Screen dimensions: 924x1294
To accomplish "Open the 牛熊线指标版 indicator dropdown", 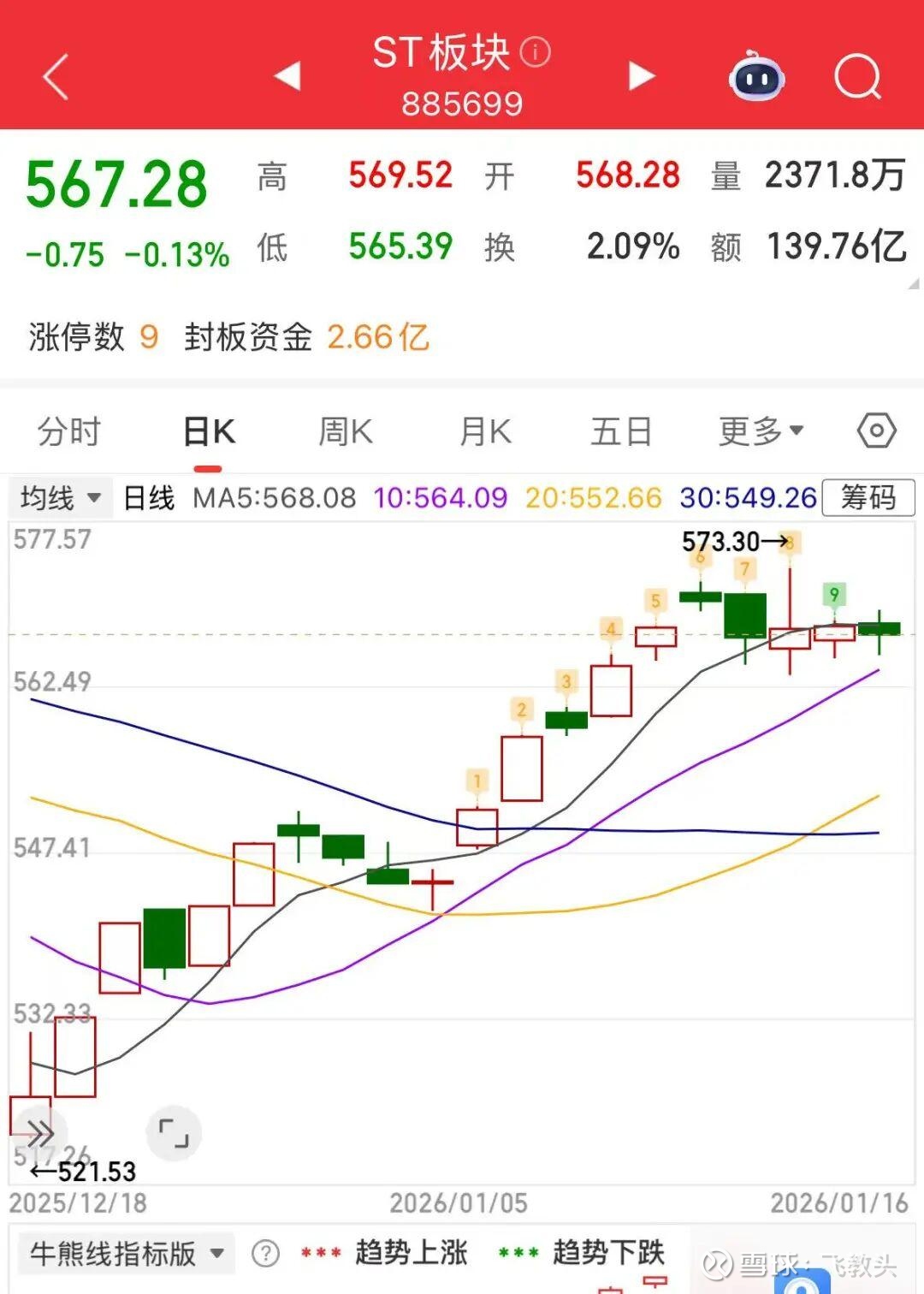I will [x=127, y=1254].
